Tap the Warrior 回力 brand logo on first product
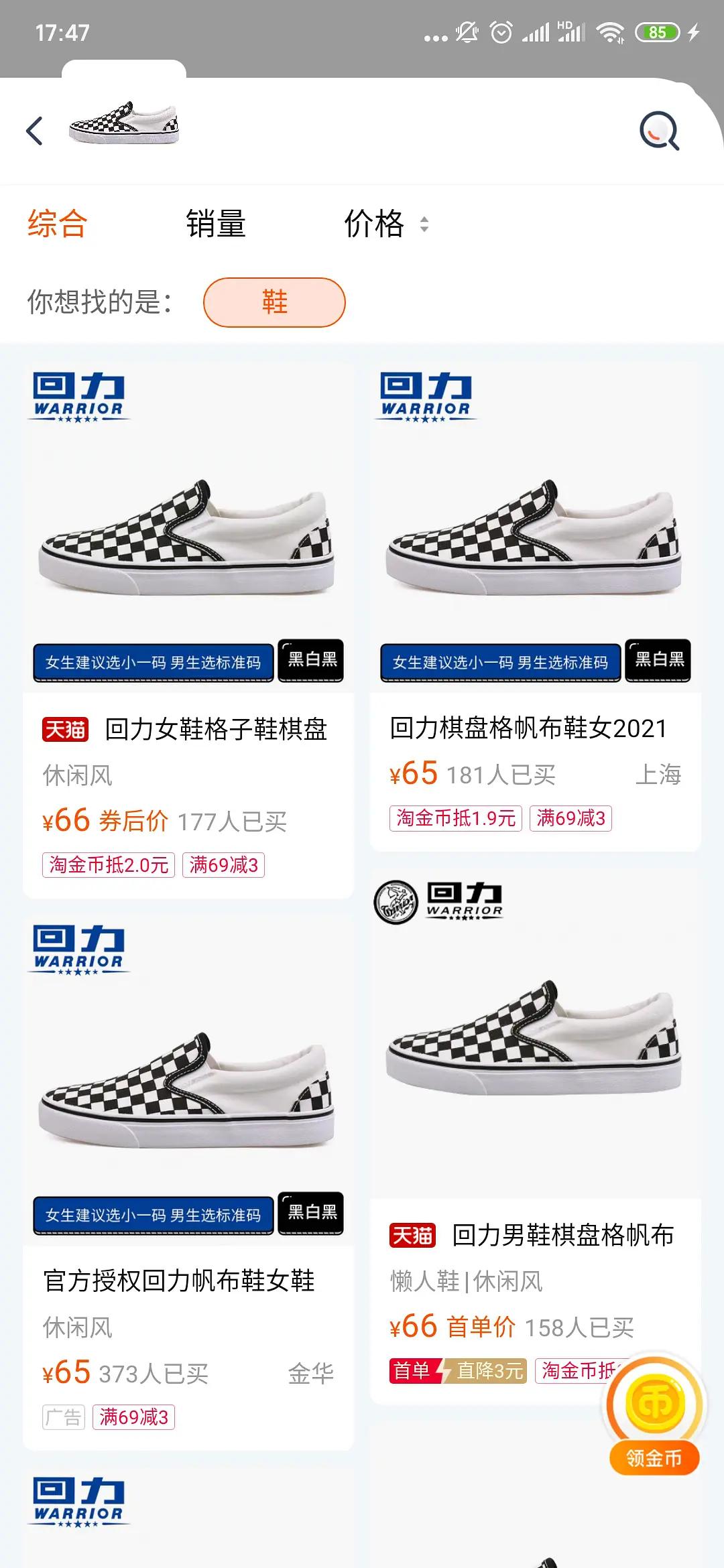The width and height of the screenshot is (724, 1568). [x=77, y=397]
